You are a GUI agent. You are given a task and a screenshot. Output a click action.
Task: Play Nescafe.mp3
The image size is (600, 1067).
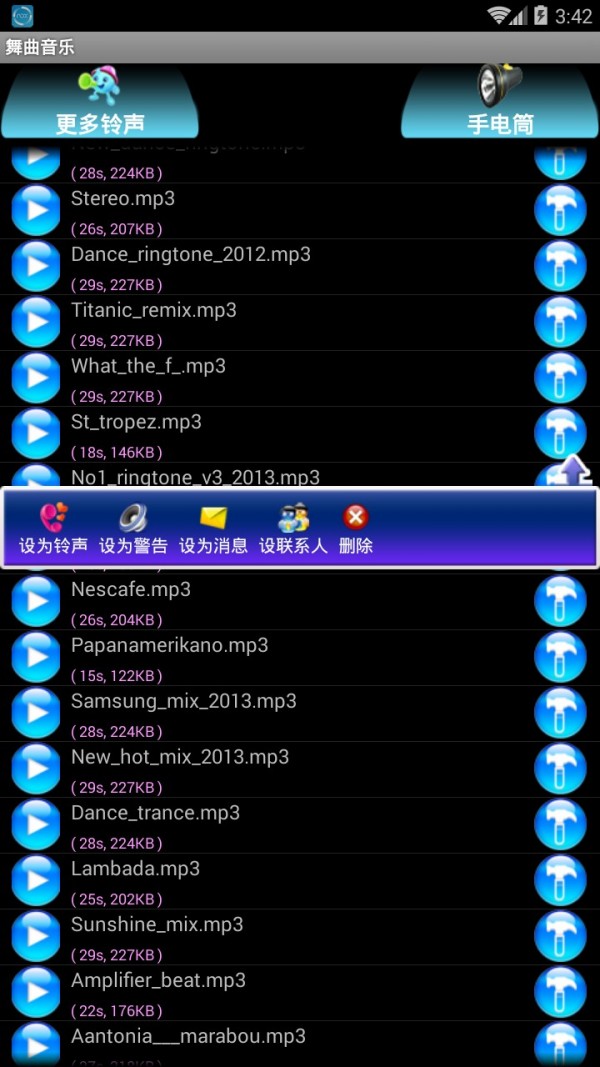[x=36, y=601]
